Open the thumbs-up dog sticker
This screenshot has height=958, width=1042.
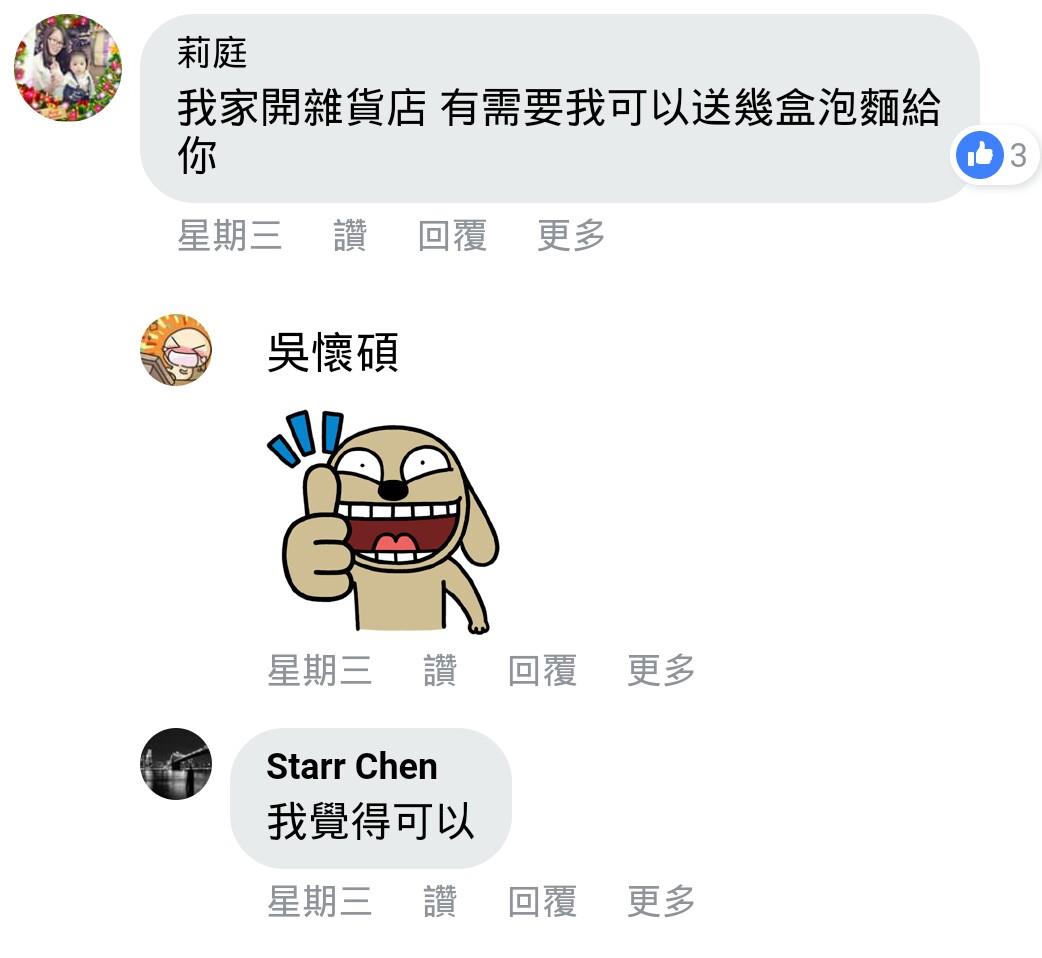tap(385, 520)
